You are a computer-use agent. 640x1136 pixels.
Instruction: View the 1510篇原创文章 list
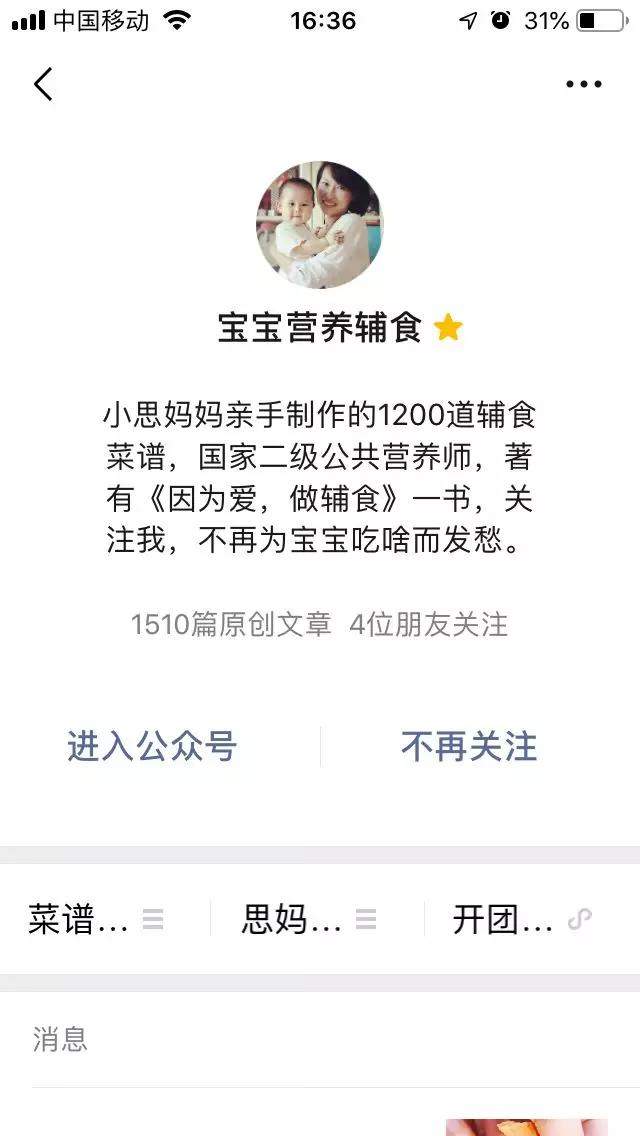pyautogui.click(x=231, y=625)
